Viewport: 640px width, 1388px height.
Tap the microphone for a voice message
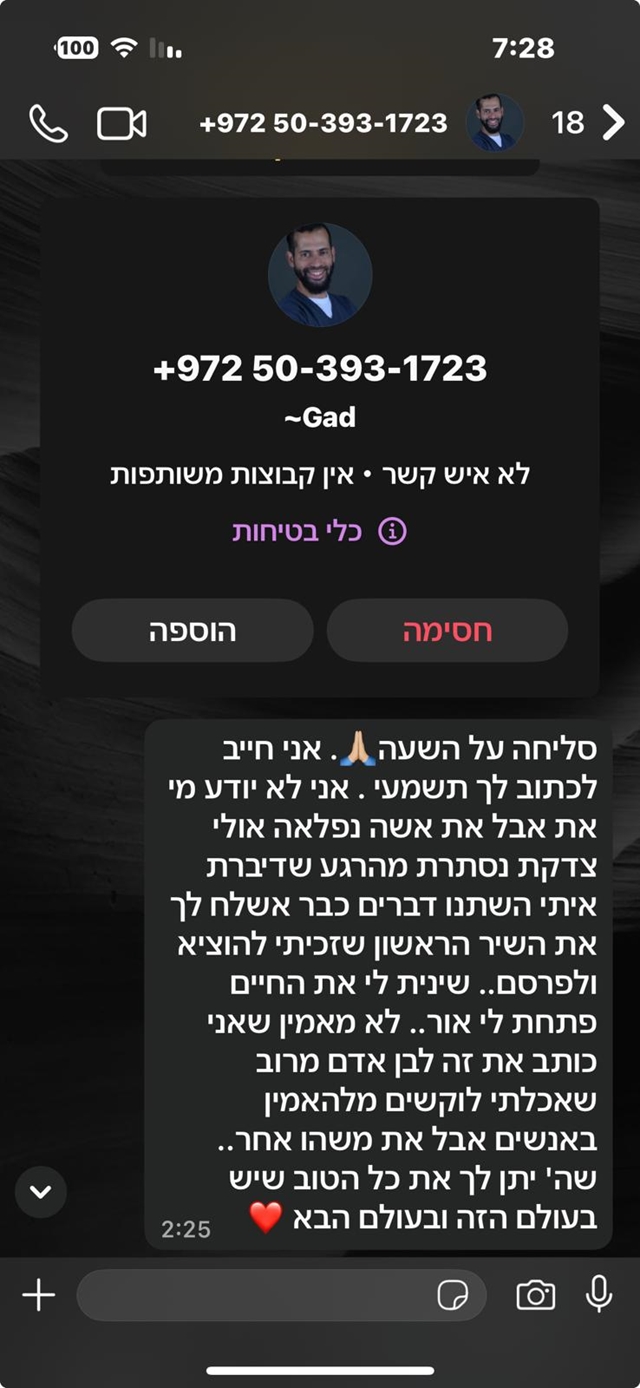pyautogui.click(x=599, y=1294)
